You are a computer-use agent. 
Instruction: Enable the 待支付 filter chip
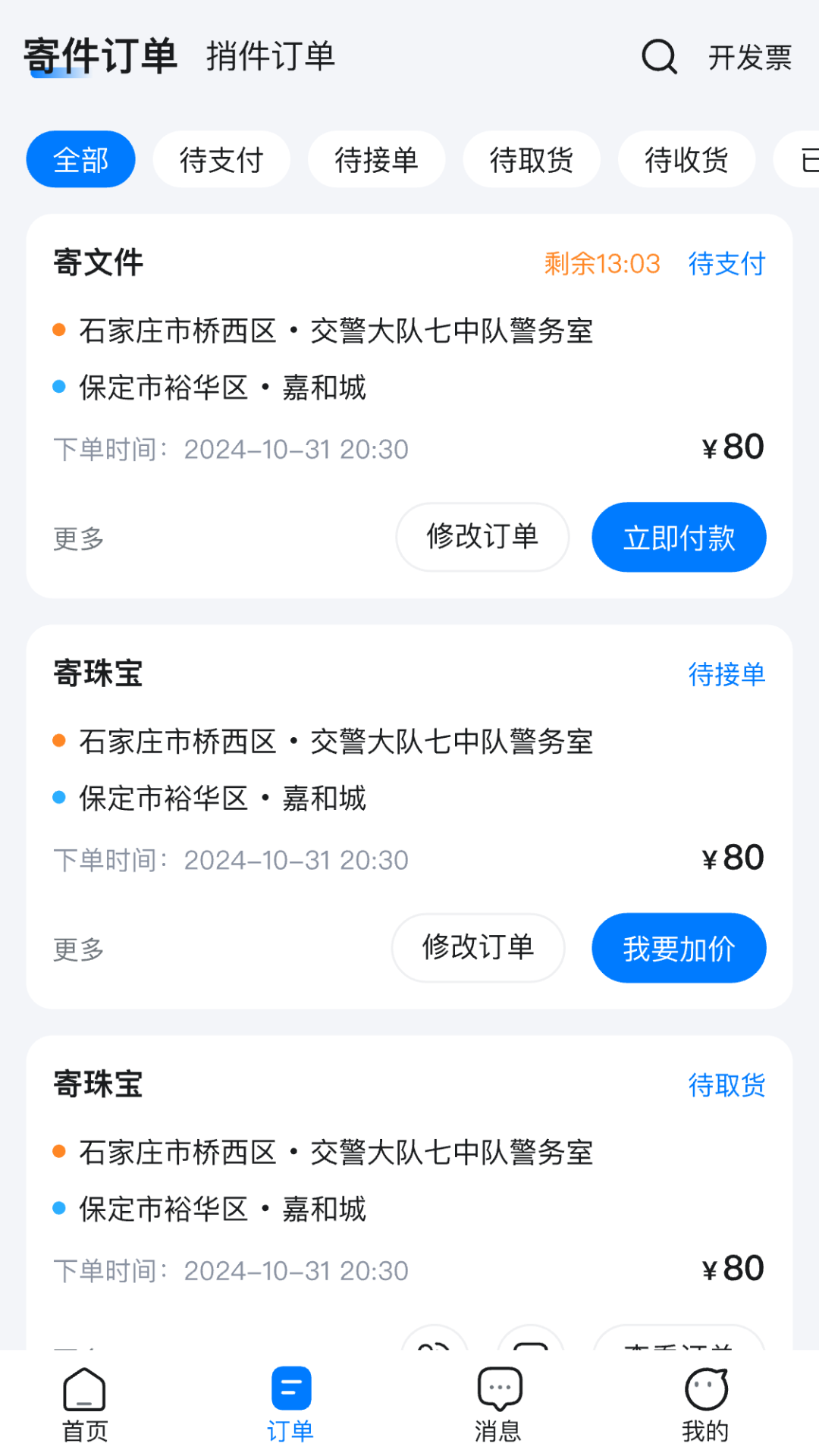[221, 159]
